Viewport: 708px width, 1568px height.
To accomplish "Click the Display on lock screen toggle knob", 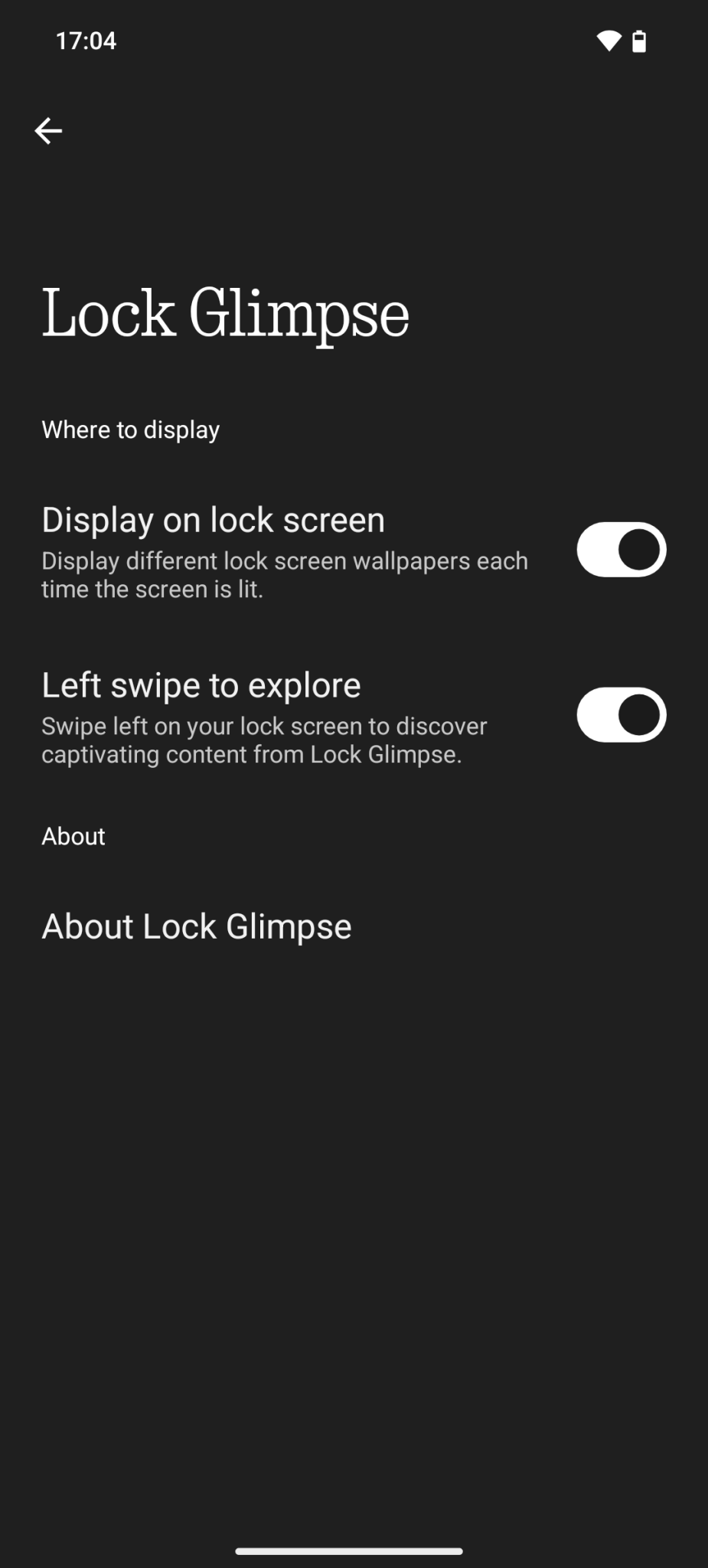I will pyautogui.click(x=639, y=550).
